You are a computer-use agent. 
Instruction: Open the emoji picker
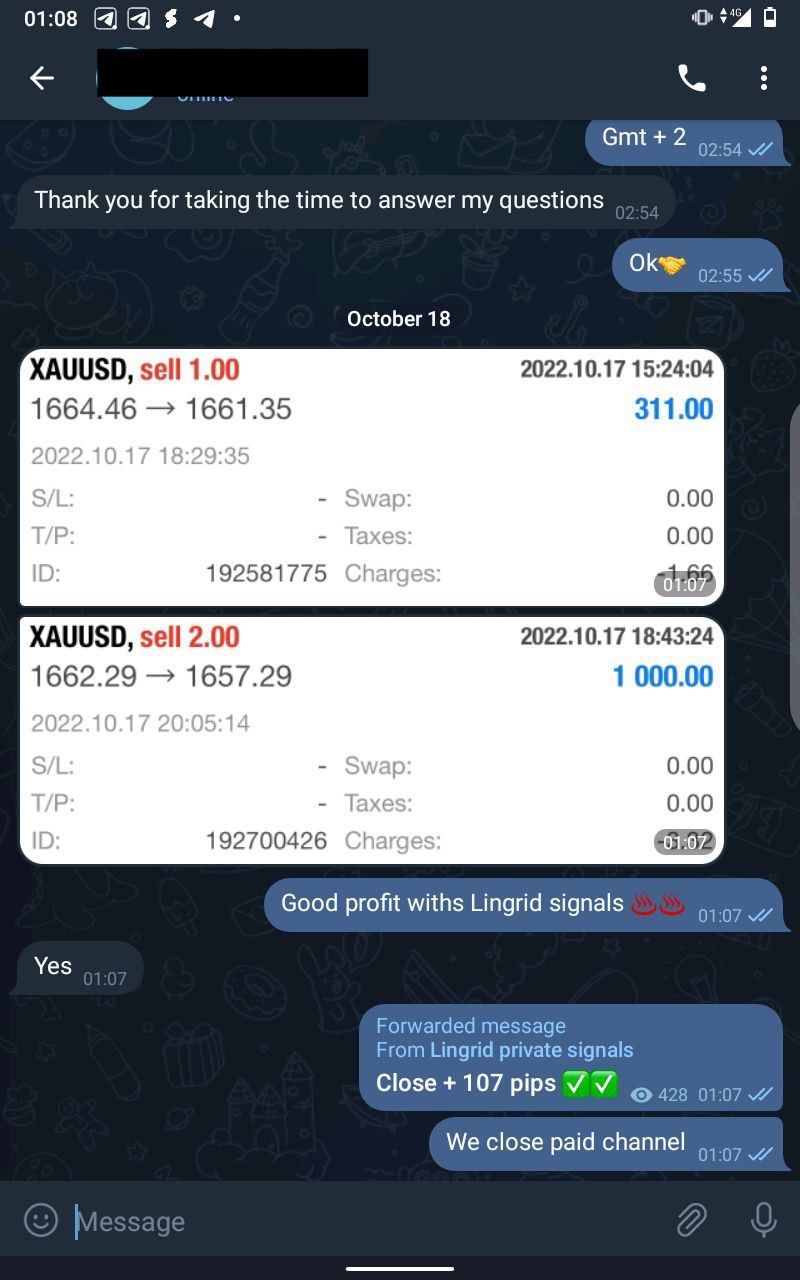pyautogui.click(x=41, y=1220)
